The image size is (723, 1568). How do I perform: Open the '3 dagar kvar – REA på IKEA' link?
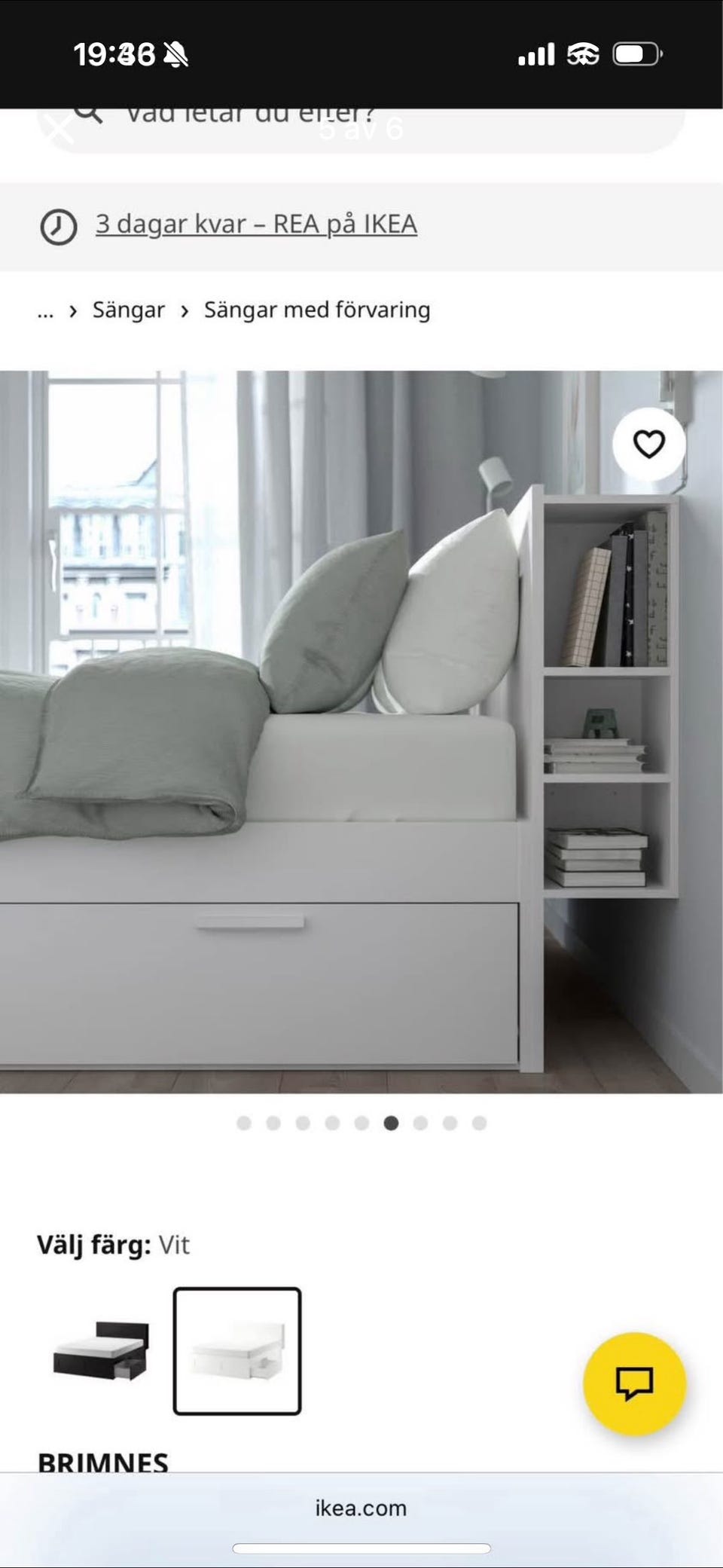tap(255, 225)
